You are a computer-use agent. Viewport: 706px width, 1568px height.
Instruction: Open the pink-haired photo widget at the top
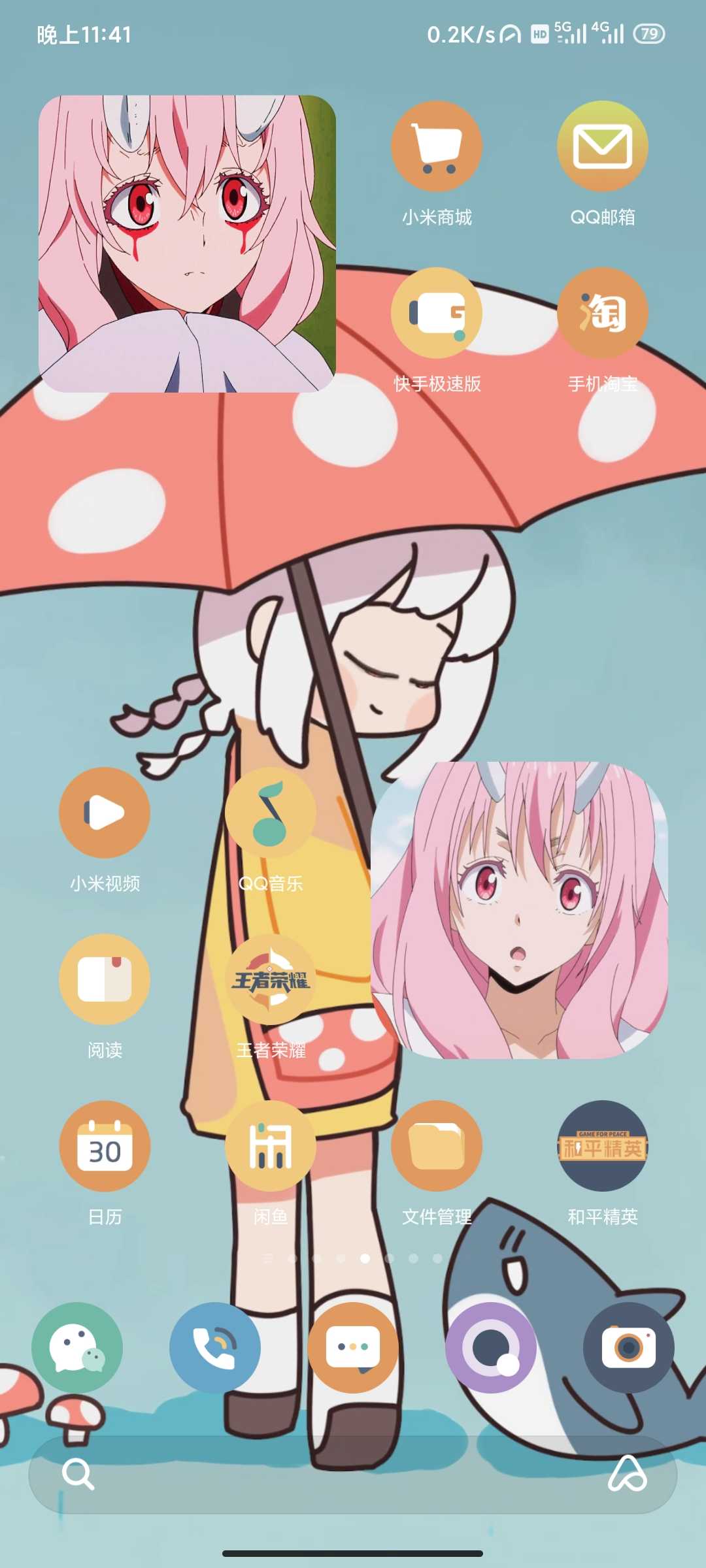click(187, 244)
